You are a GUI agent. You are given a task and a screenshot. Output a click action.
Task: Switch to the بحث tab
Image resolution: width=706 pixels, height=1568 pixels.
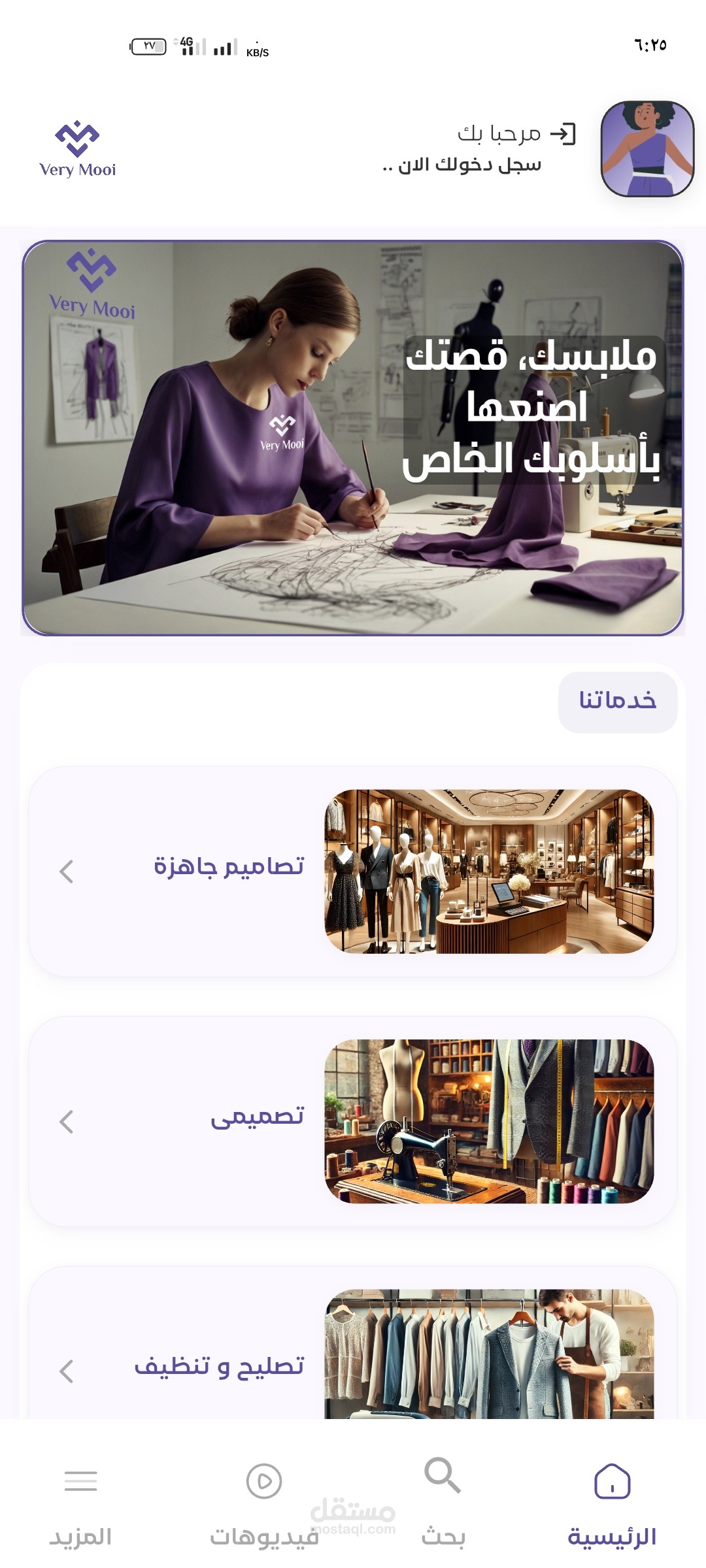coord(443,1503)
